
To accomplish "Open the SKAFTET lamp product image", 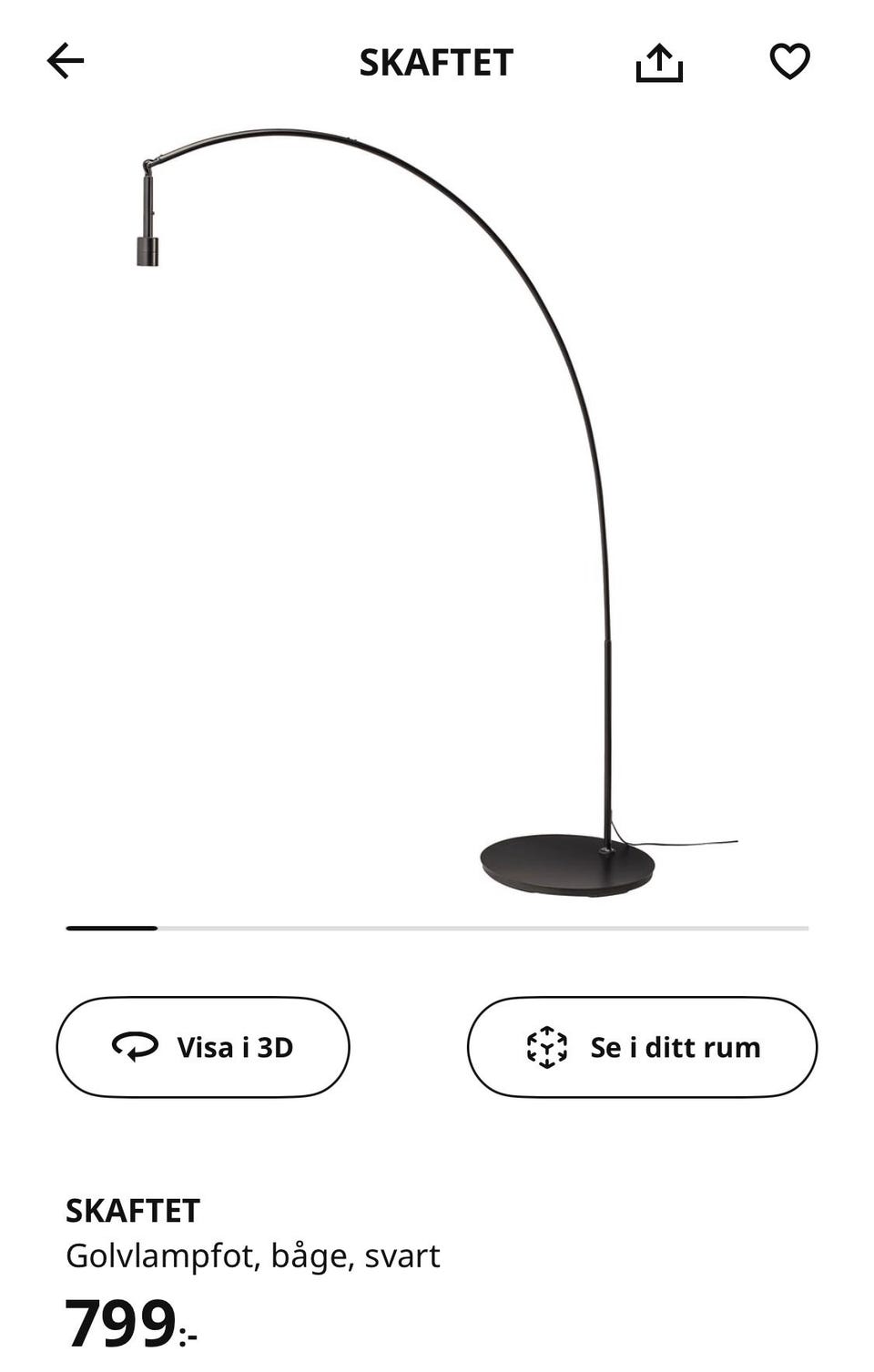I will [x=437, y=510].
